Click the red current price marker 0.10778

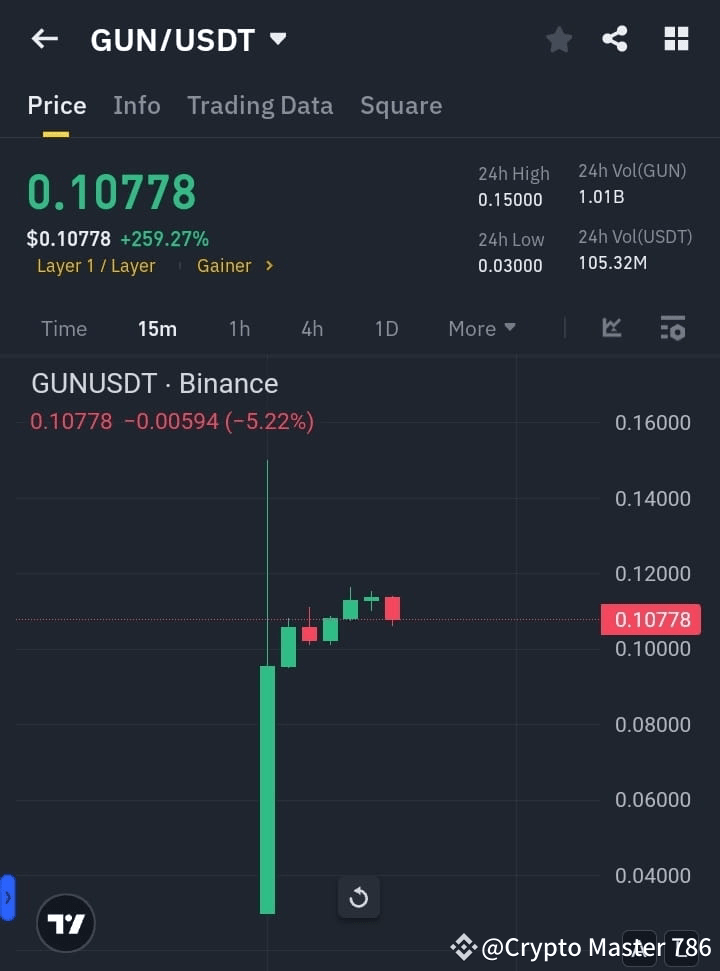pos(651,619)
